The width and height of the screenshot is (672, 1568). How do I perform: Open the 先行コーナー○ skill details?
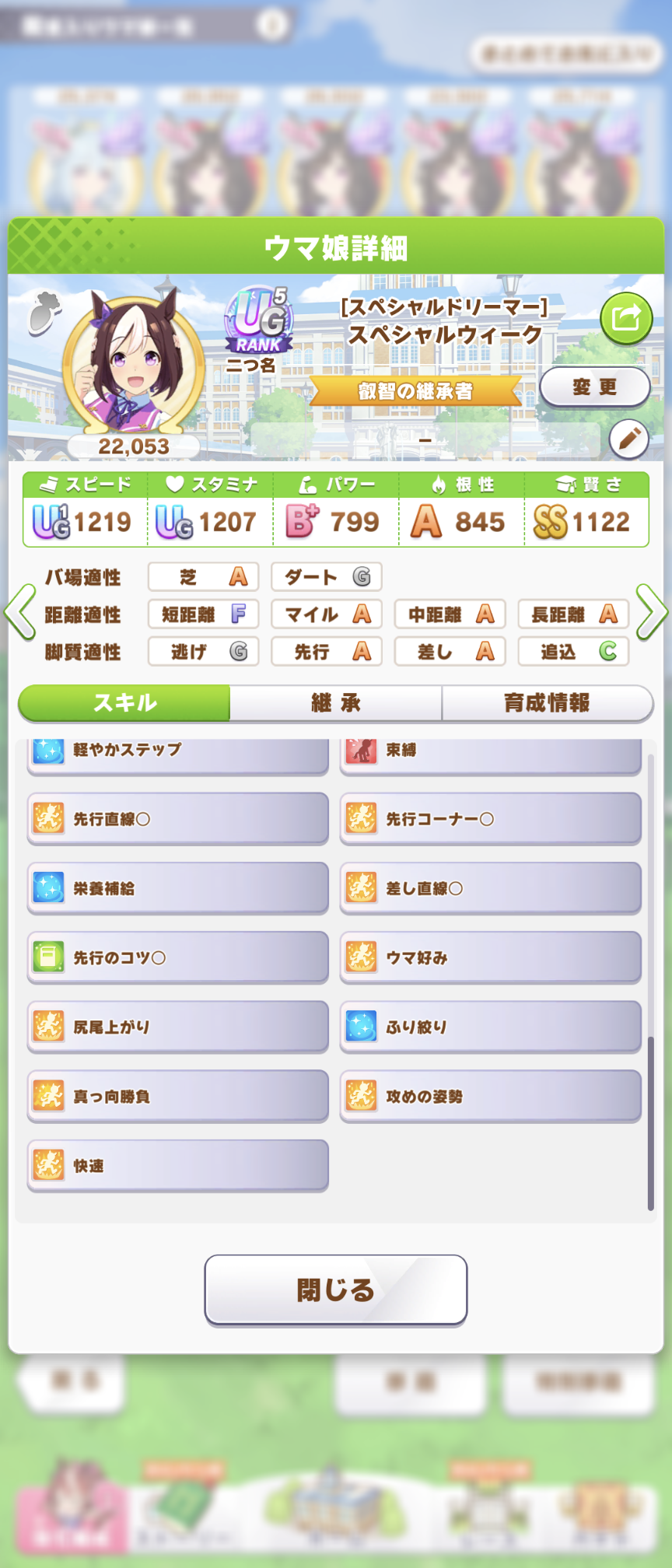pos(491,818)
